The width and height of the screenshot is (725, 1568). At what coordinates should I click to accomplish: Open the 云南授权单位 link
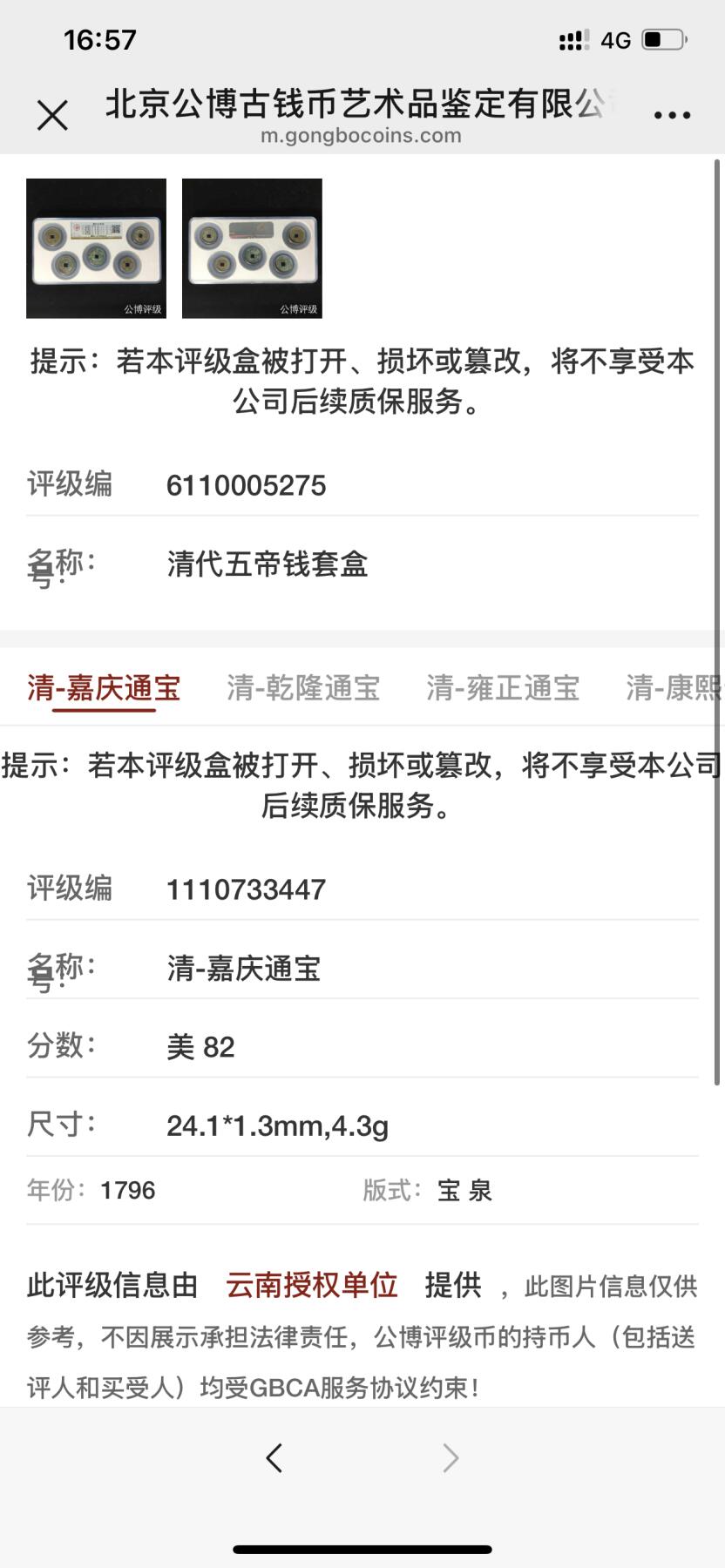pos(310,1284)
